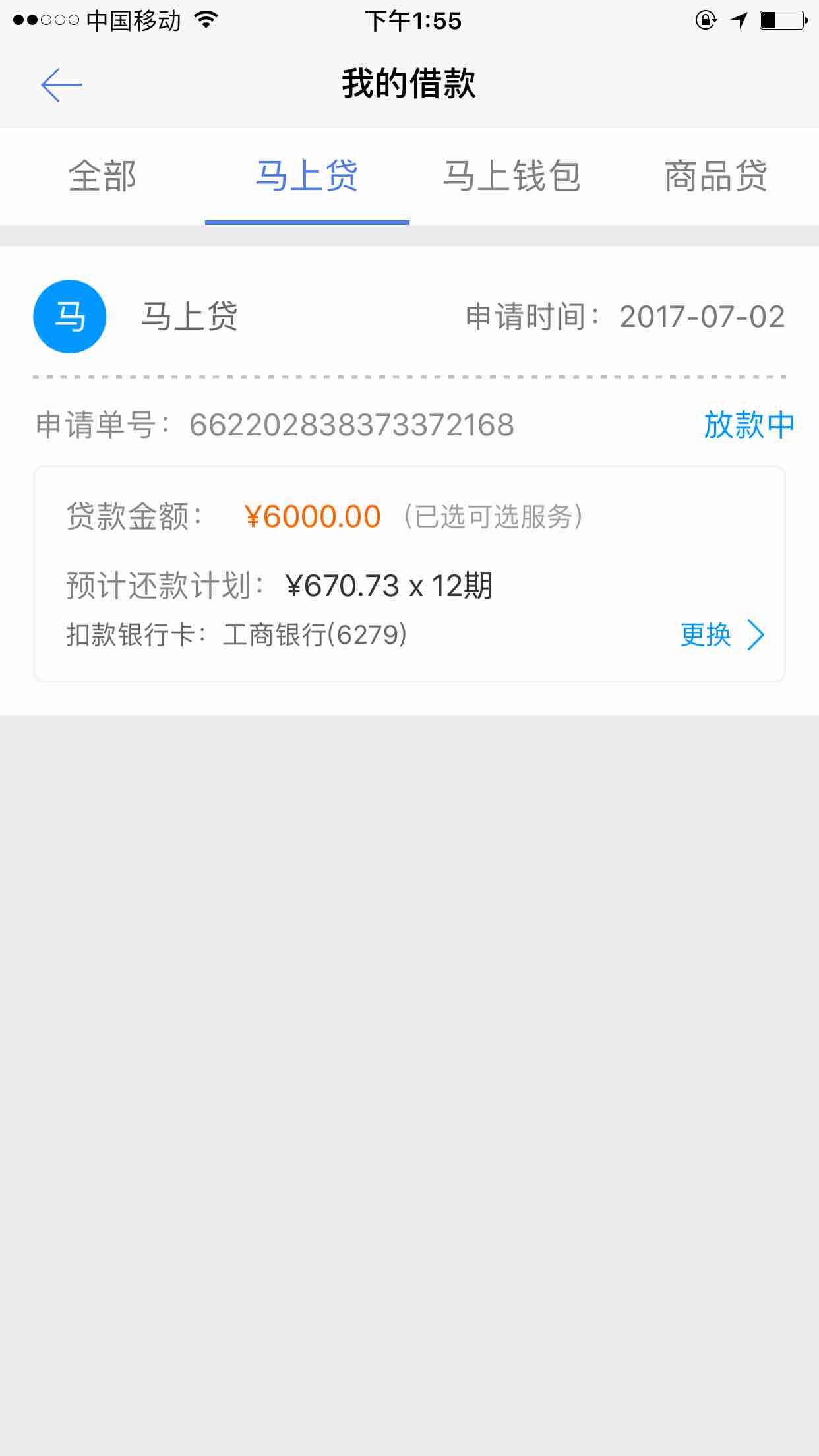Tap the 放款中 status link
The height and width of the screenshot is (1456, 819).
coord(748,425)
